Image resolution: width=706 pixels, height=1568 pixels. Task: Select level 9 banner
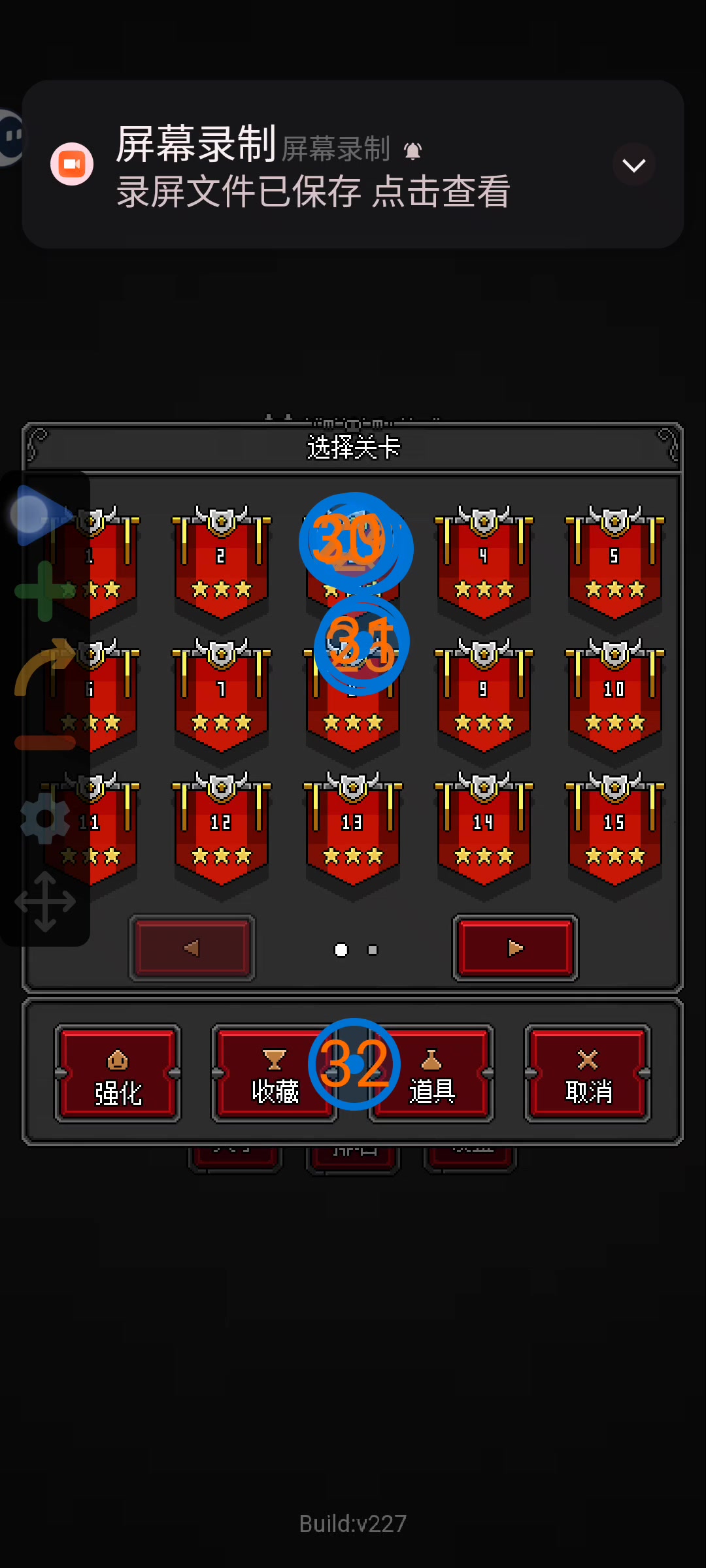click(x=484, y=696)
